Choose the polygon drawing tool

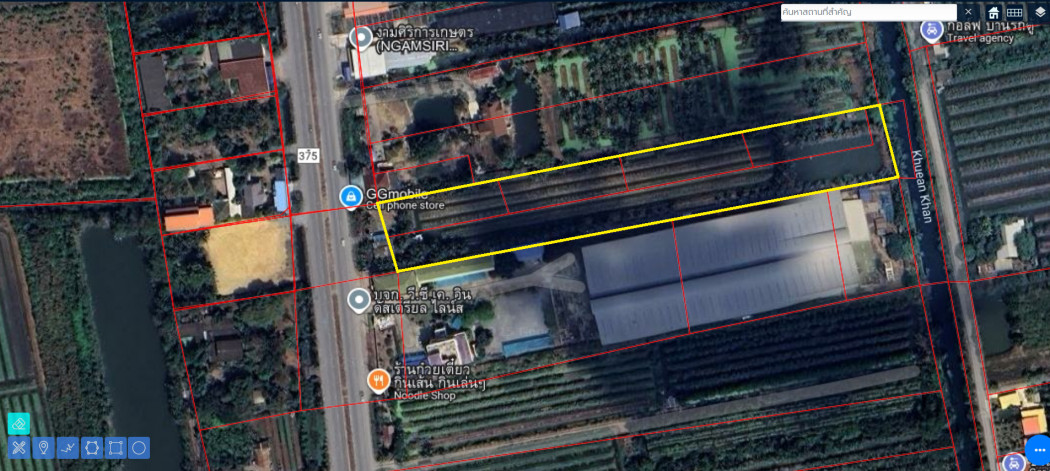(91, 448)
